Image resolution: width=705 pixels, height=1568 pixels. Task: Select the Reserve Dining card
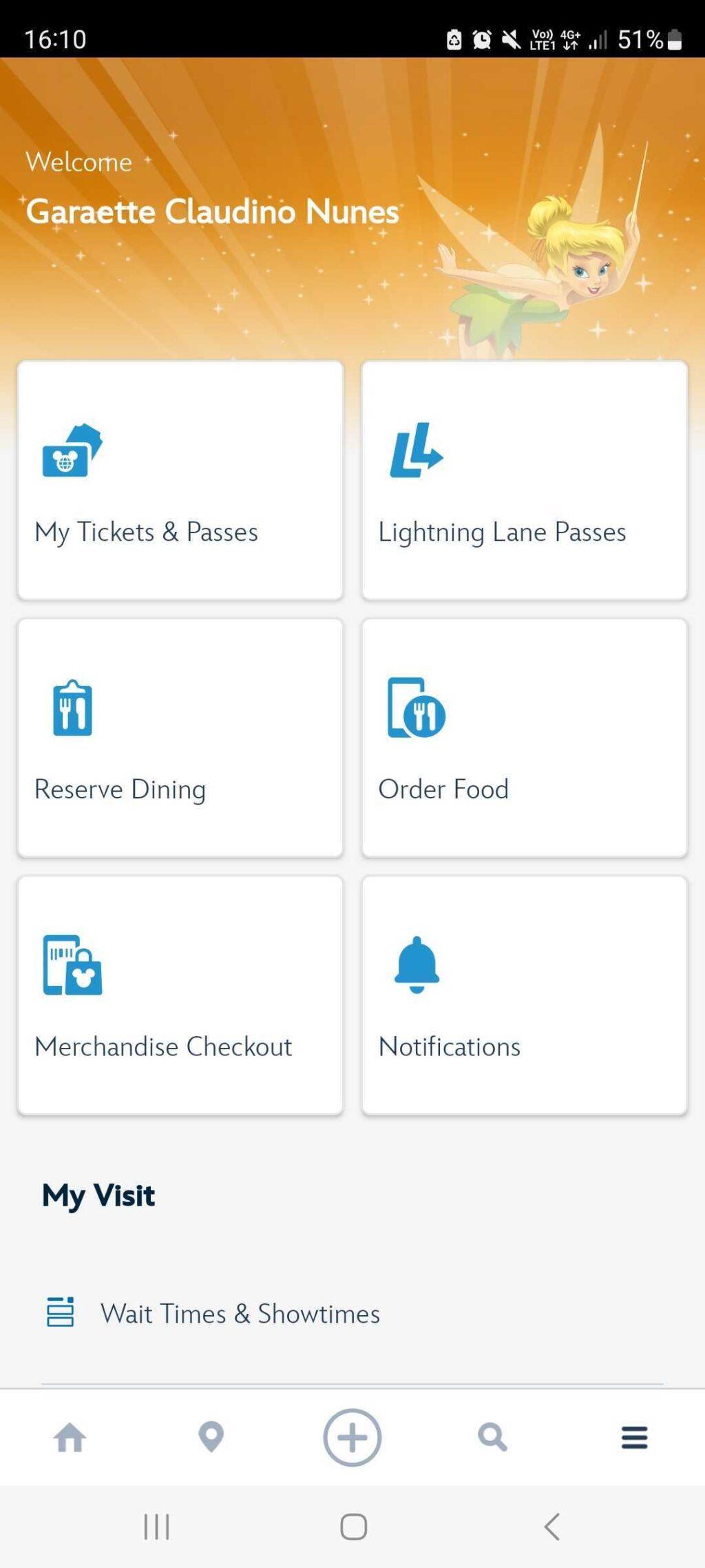180,738
